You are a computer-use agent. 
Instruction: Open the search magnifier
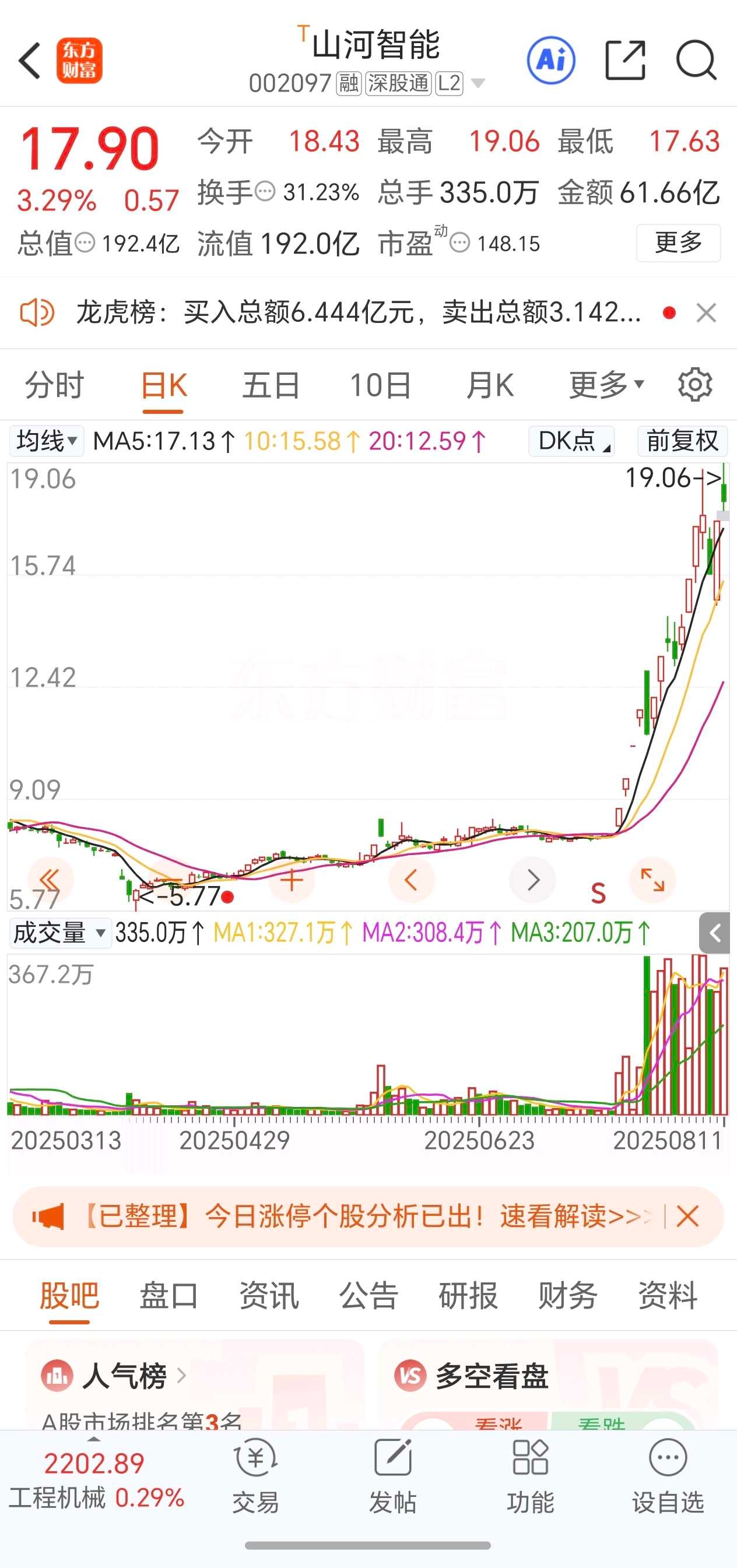point(696,60)
